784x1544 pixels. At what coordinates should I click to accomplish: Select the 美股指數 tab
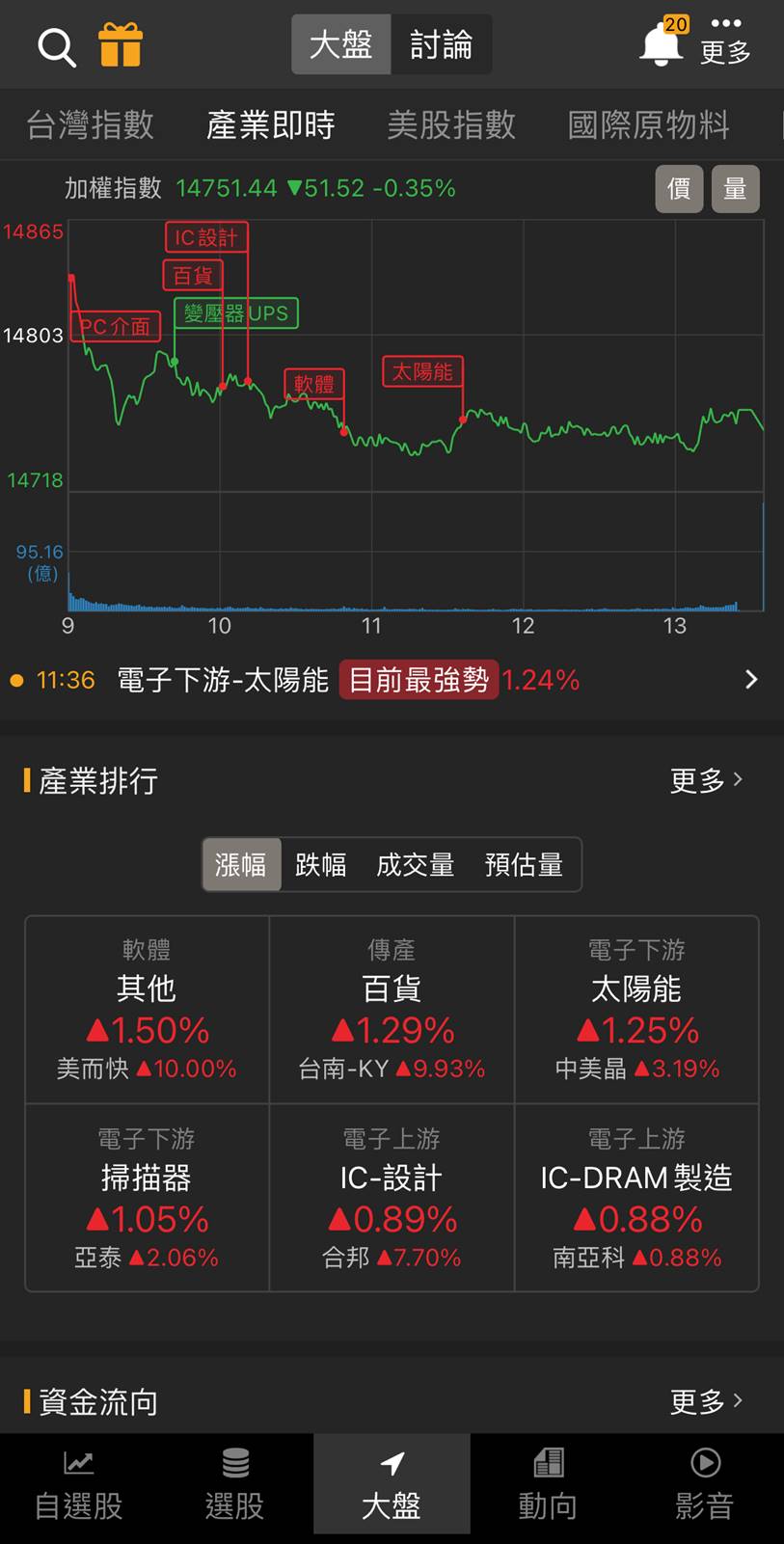[x=451, y=124]
